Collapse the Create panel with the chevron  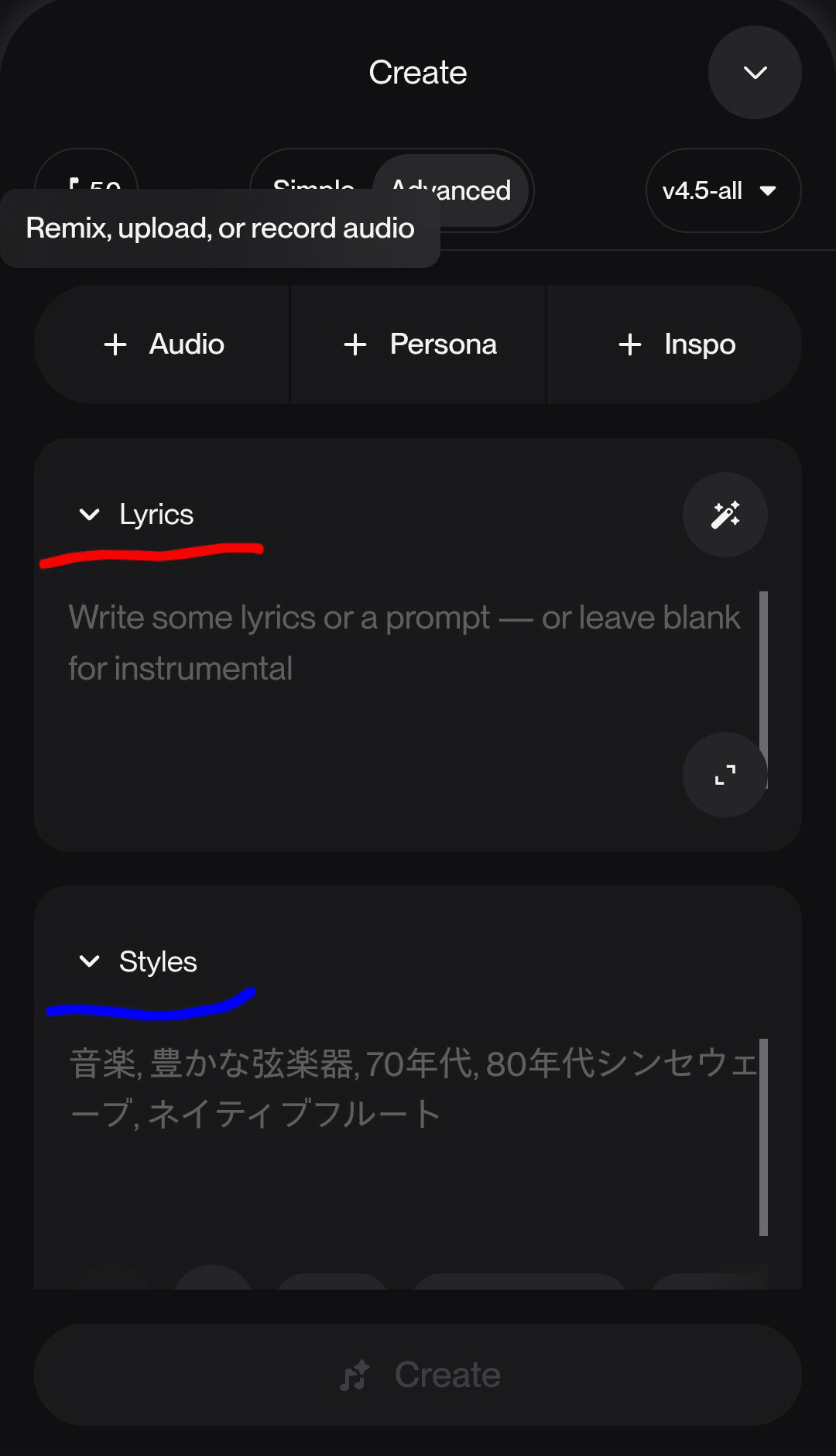755,73
